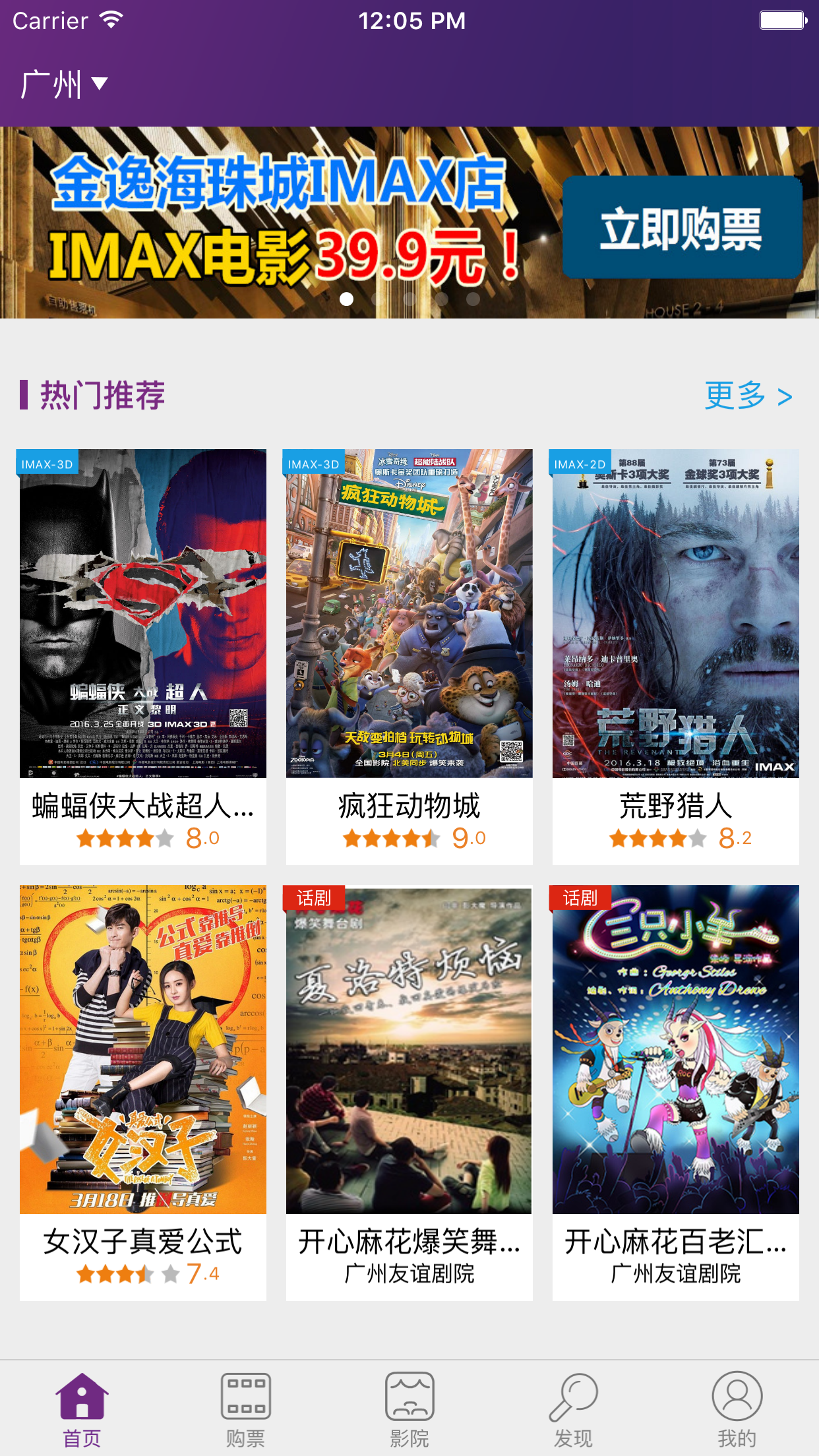The image size is (819, 1456).
Task: Select the first carousel page indicator dot
Action: point(346,298)
